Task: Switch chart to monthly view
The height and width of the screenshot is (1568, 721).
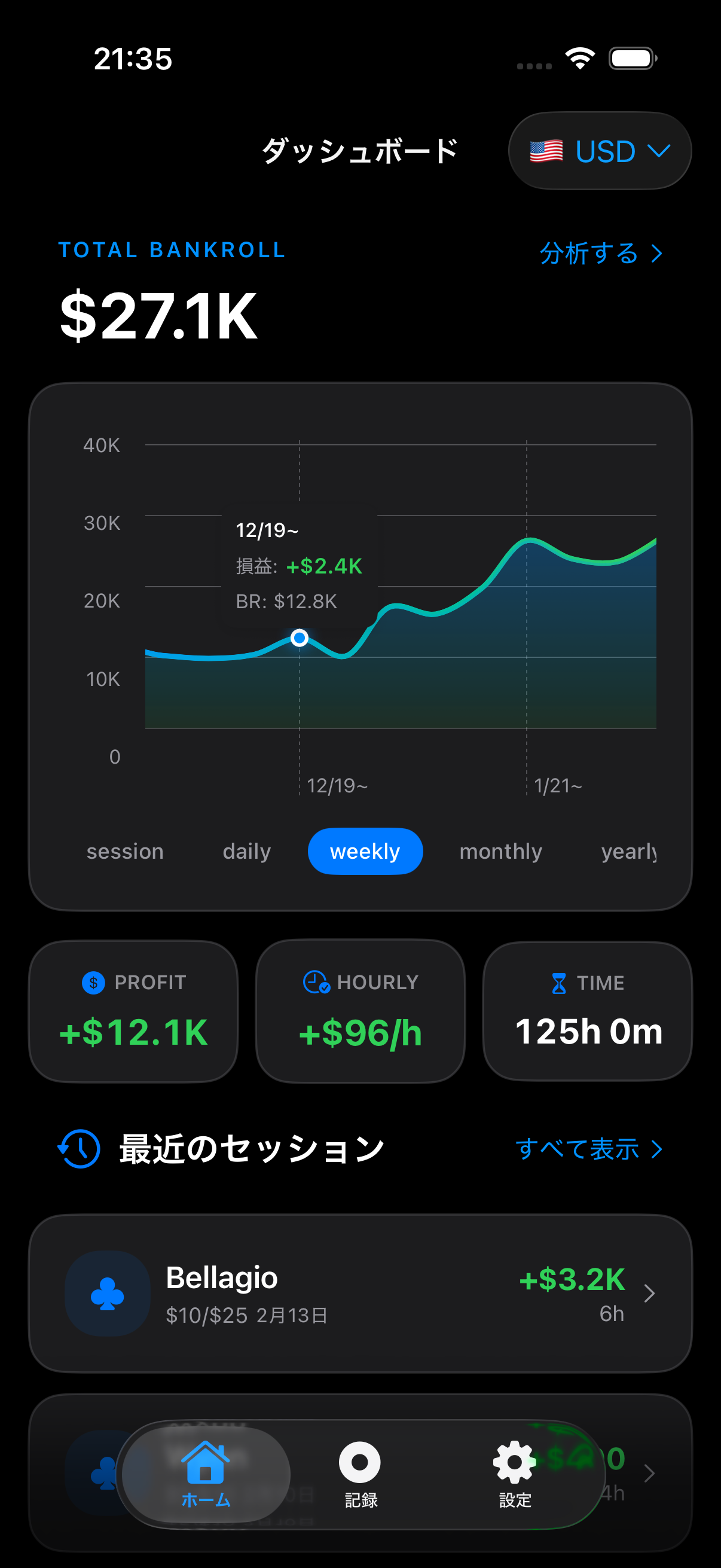Action: pos(500,851)
